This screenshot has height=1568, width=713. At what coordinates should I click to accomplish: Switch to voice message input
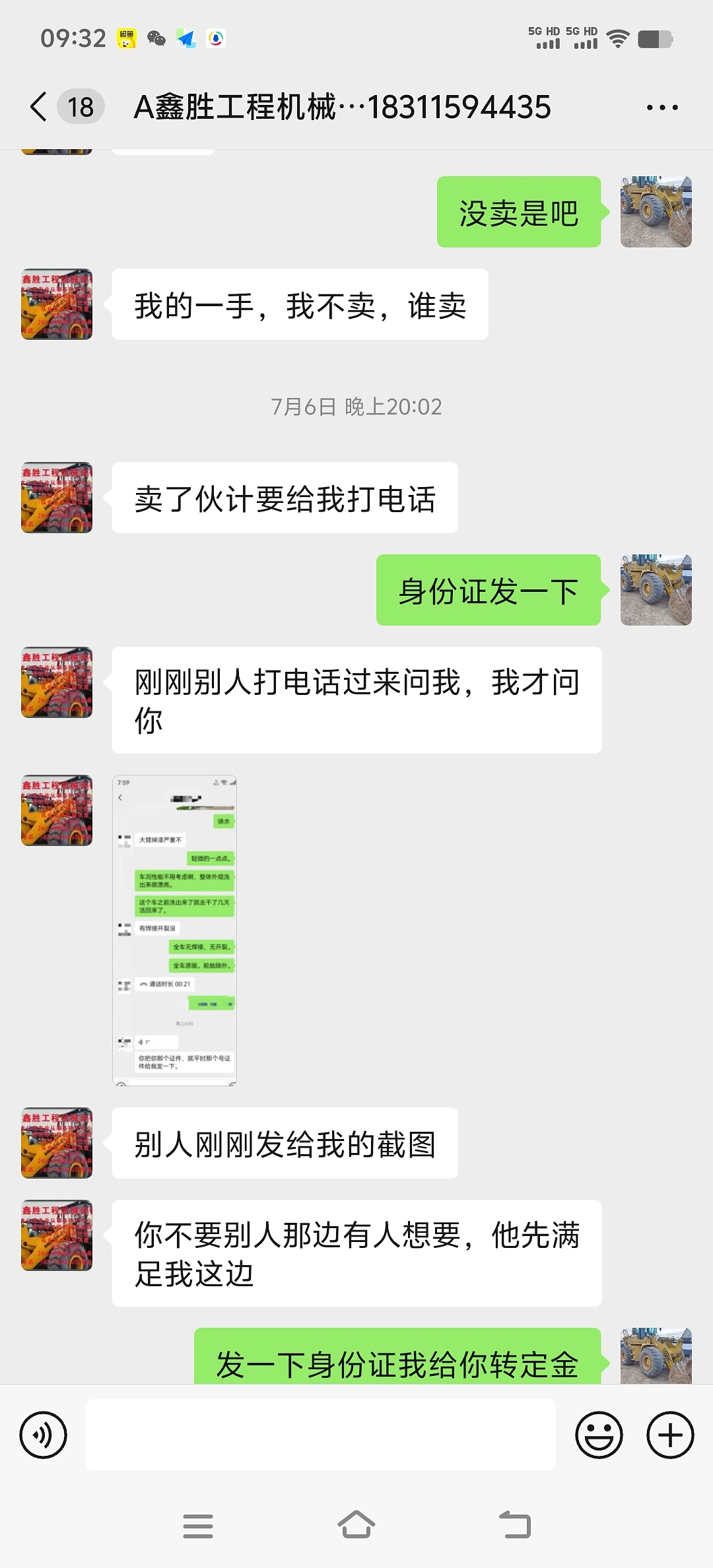tap(44, 1435)
